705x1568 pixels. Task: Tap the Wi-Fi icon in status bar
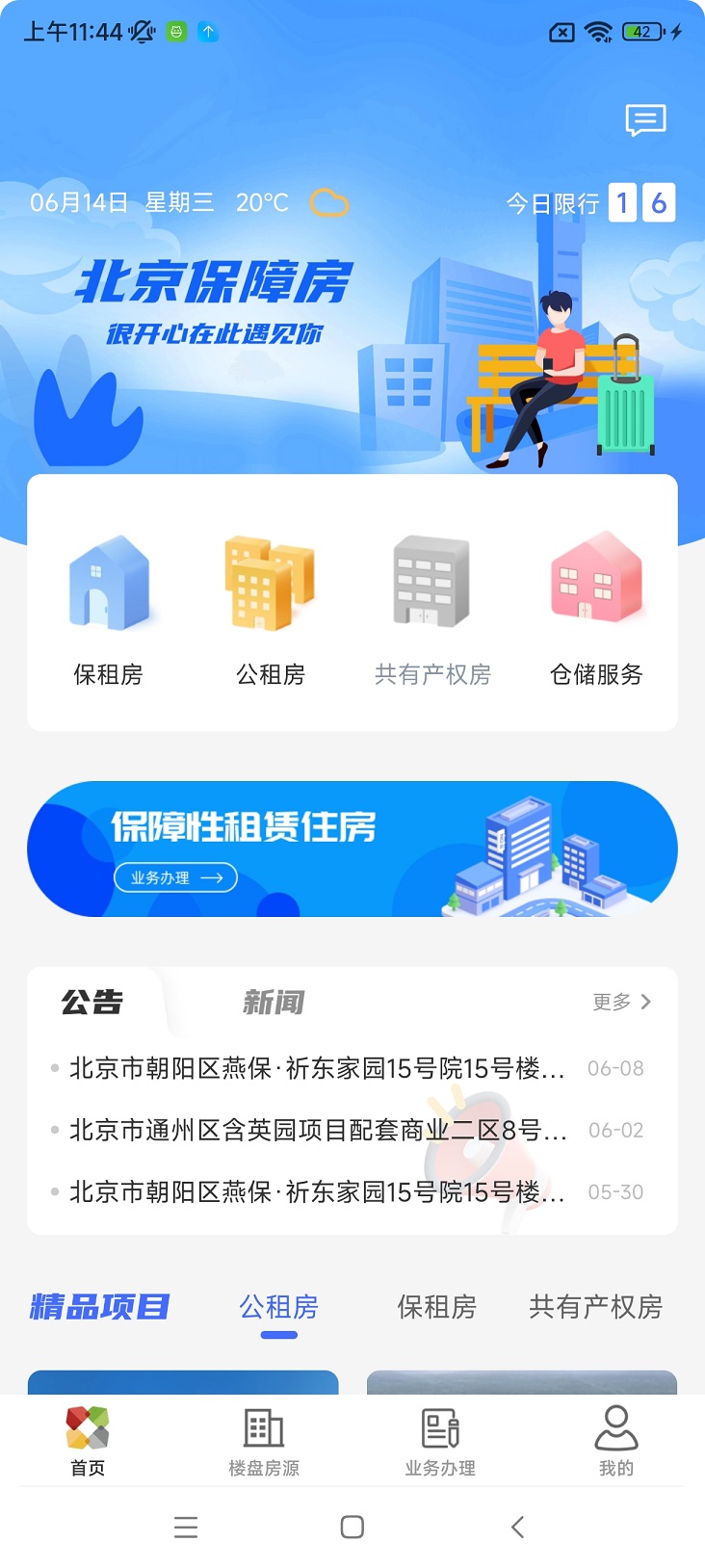(x=599, y=31)
